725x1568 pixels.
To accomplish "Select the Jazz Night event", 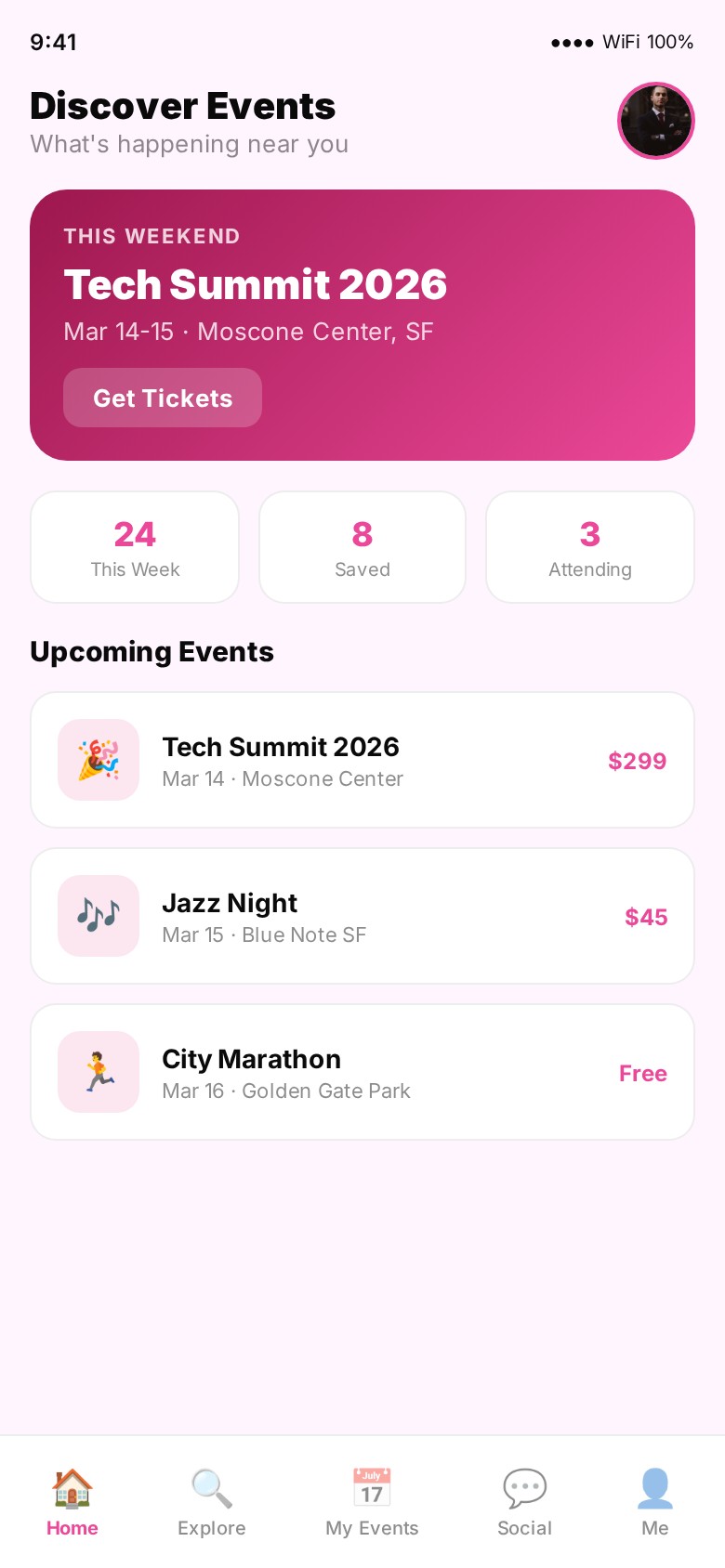I will (362, 916).
